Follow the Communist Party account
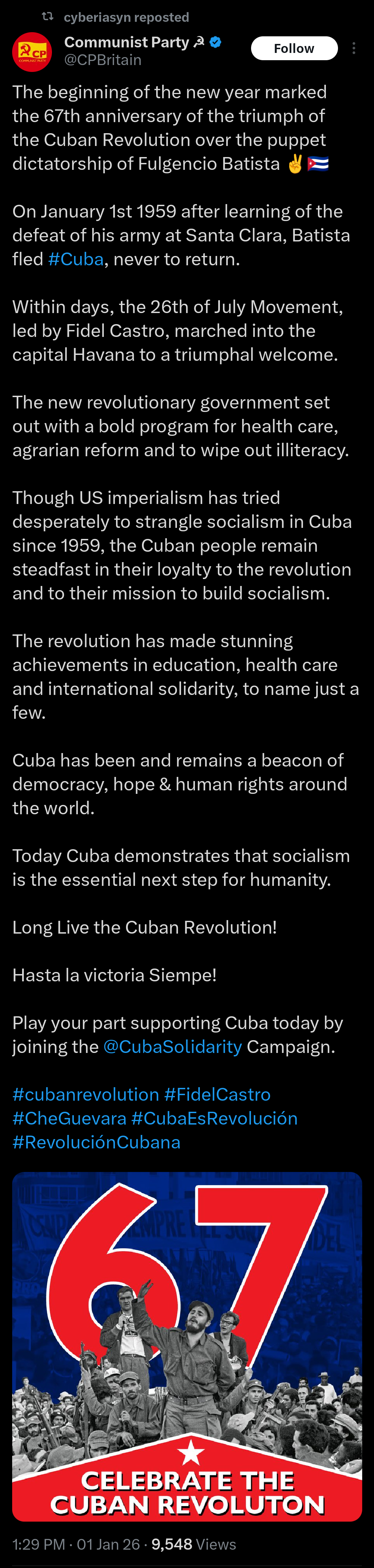The width and height of the screenshot is (374, 1568). point(294,49)
